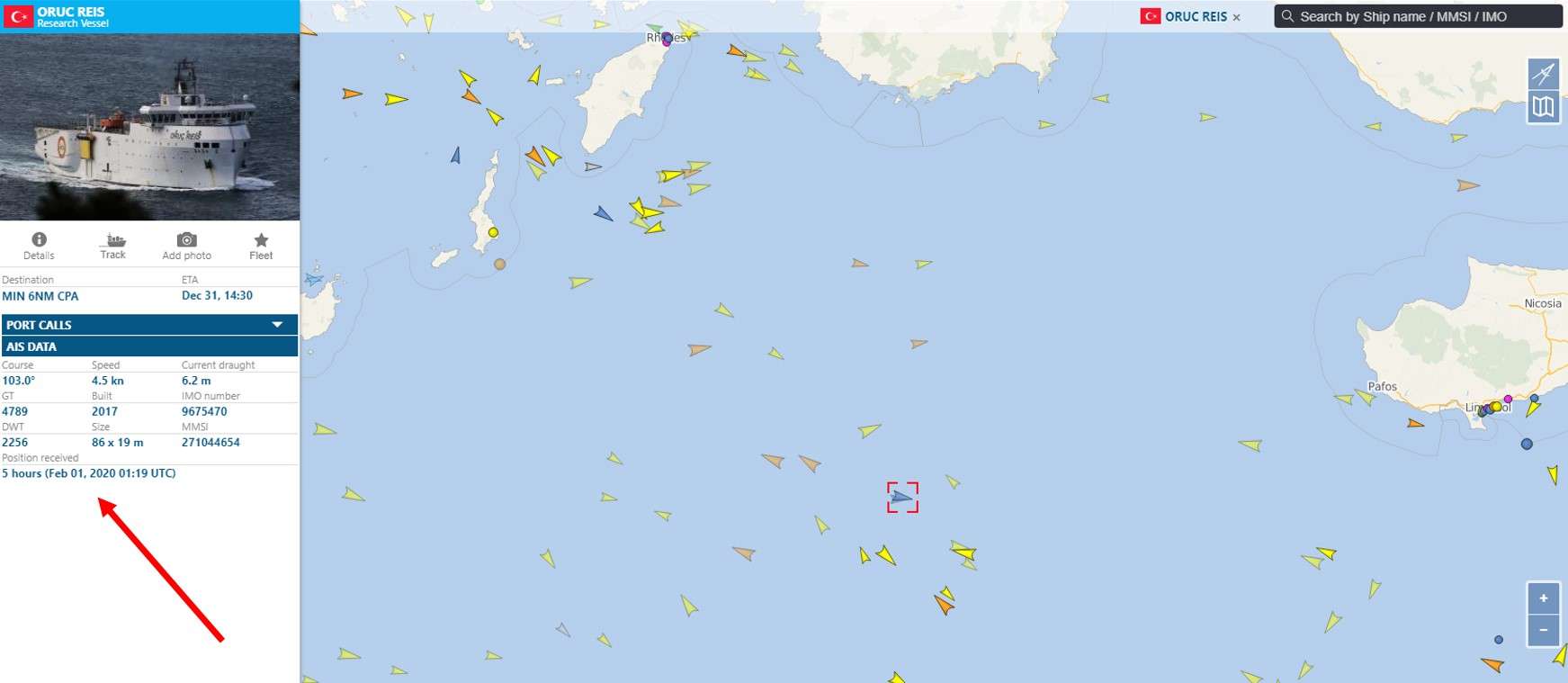Show the ship's Track

coord(113,245)
